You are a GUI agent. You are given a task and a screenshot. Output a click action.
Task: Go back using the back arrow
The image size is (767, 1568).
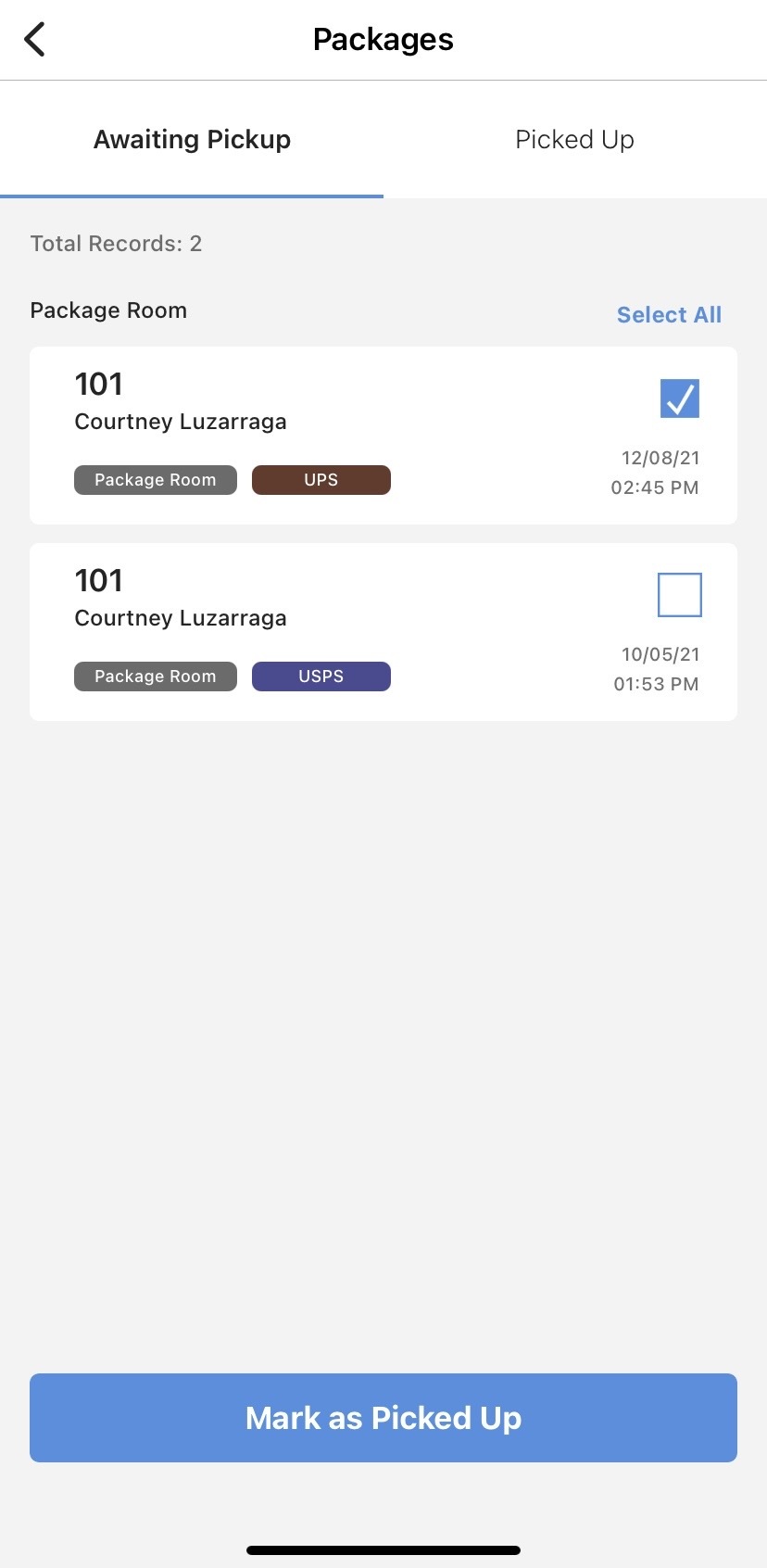point(34,40)
